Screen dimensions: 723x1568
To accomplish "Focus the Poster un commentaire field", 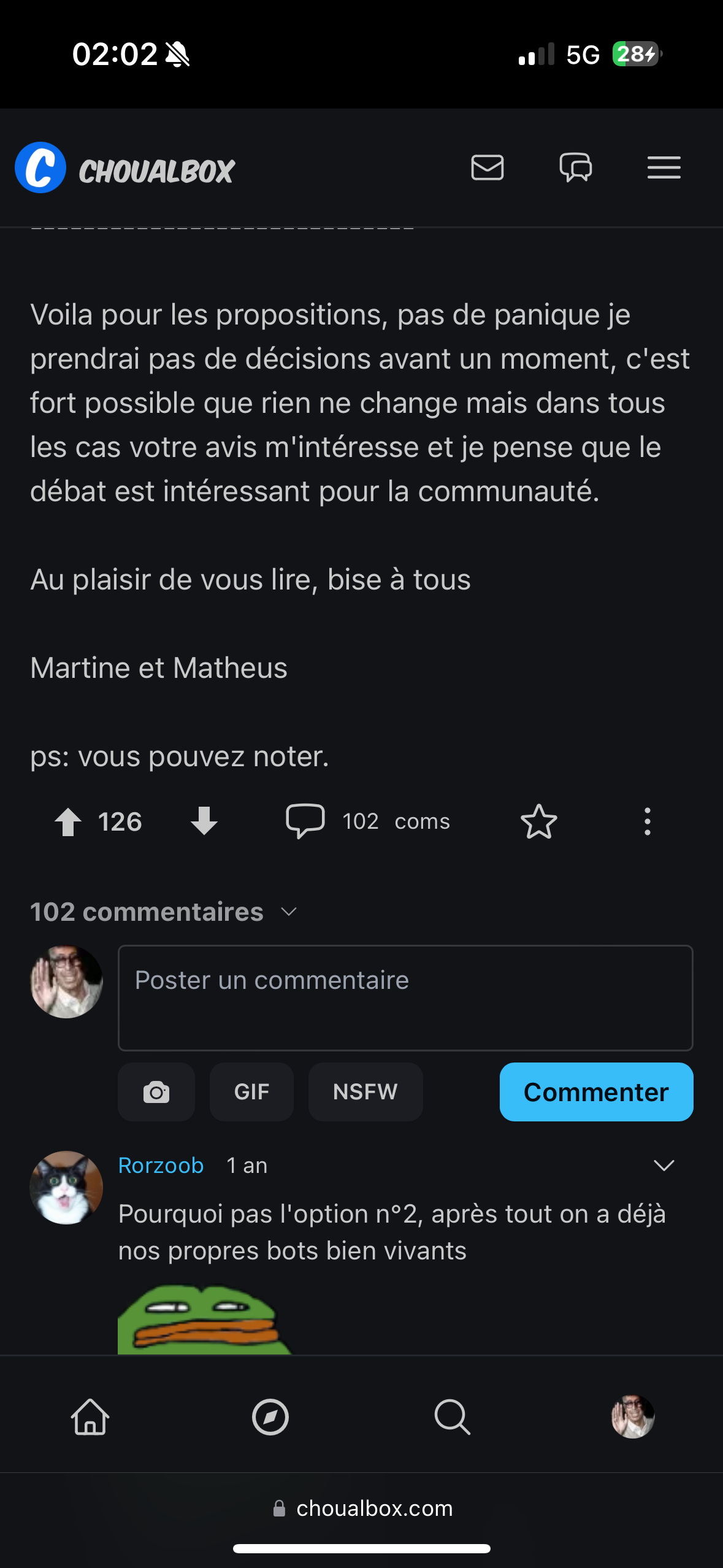I will pyautogui.click(x=405, y=997).
